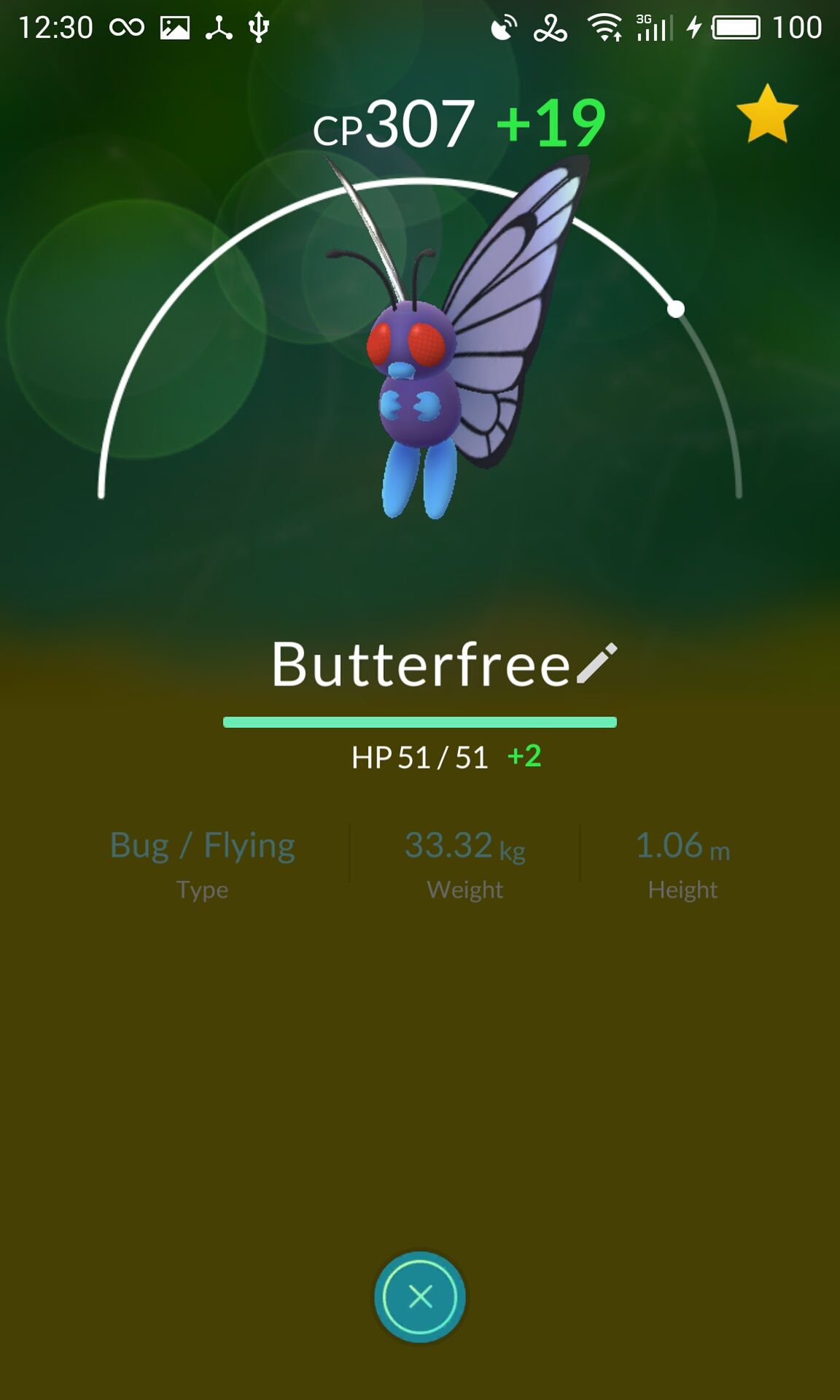Close the Butterfree detail screen
The image size is (840, 1400).
coord(420,1296)
